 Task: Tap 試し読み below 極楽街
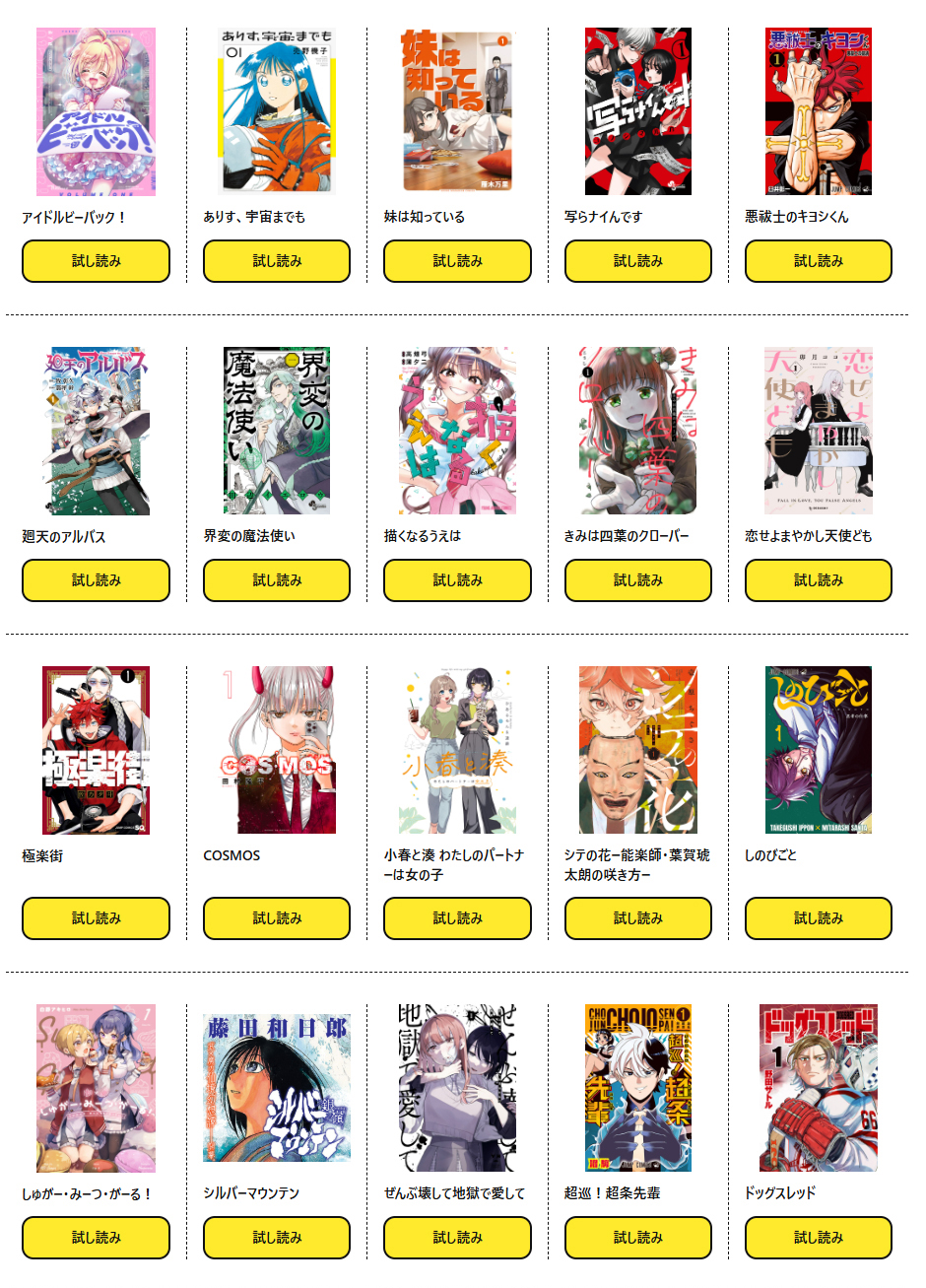point(96,918)
